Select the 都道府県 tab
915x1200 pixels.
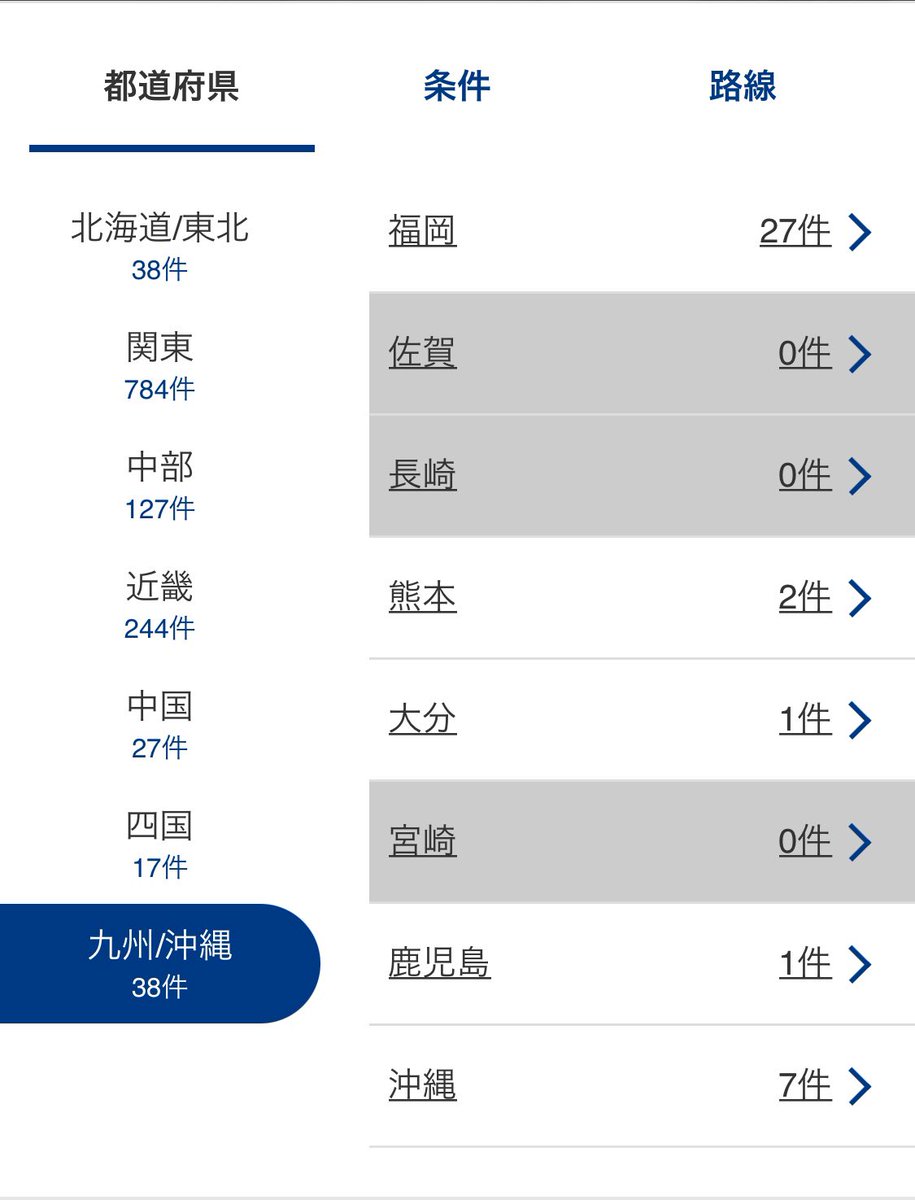[x=171, y=87]
